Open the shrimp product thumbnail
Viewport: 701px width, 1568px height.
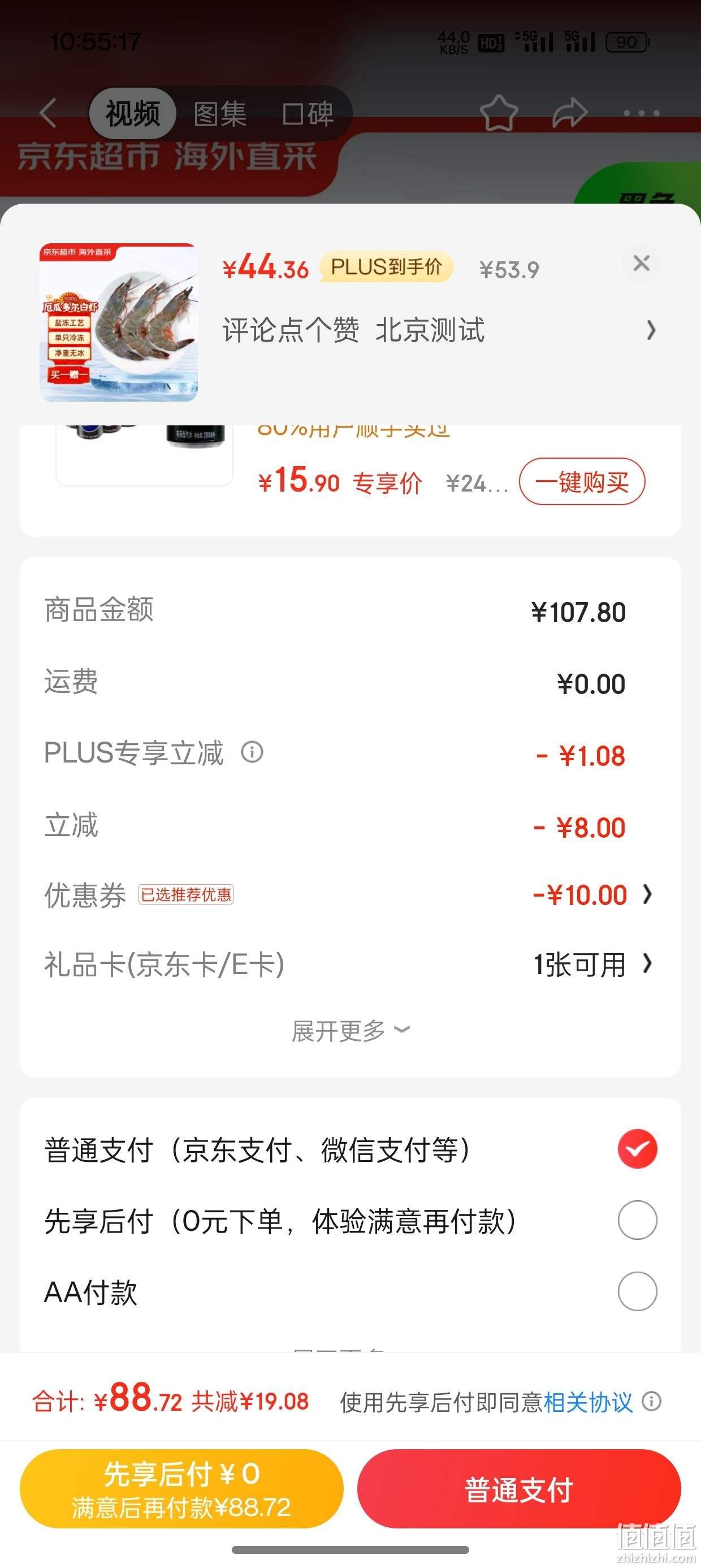pyautogui.click(x=119, y=322)
